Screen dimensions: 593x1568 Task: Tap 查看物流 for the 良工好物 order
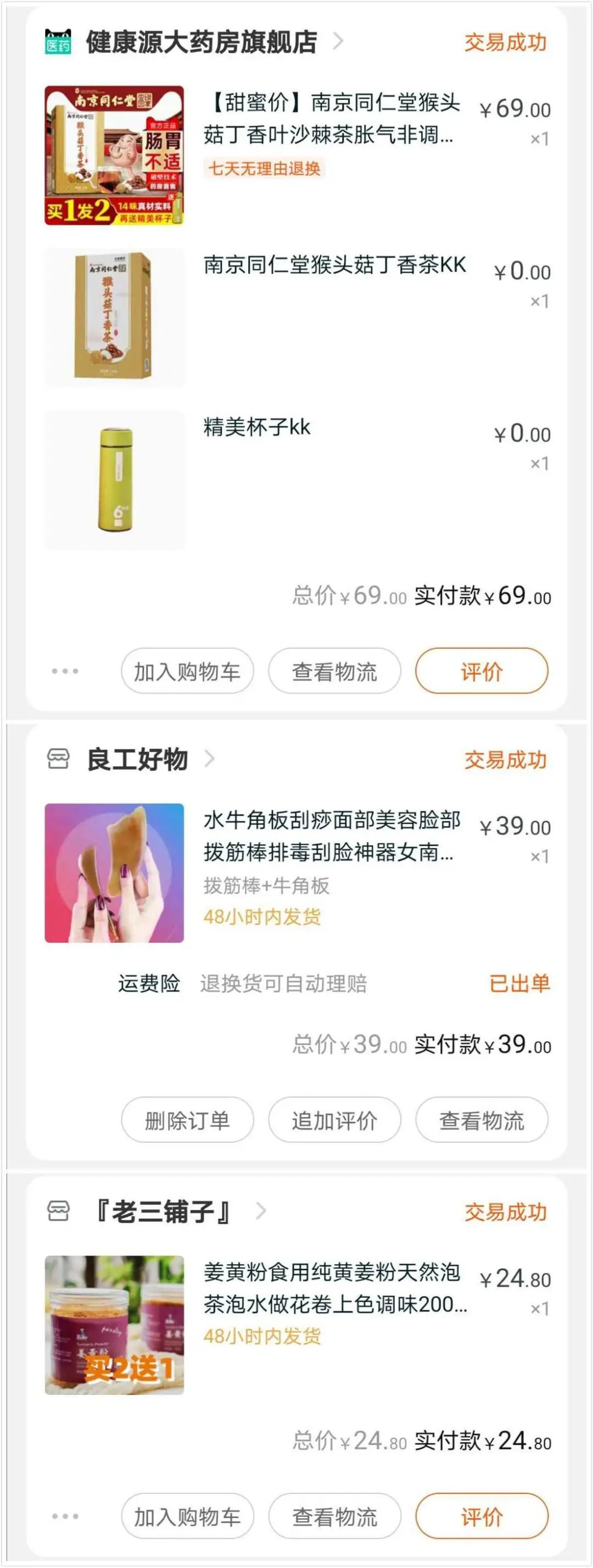[x=482, y=1121]
